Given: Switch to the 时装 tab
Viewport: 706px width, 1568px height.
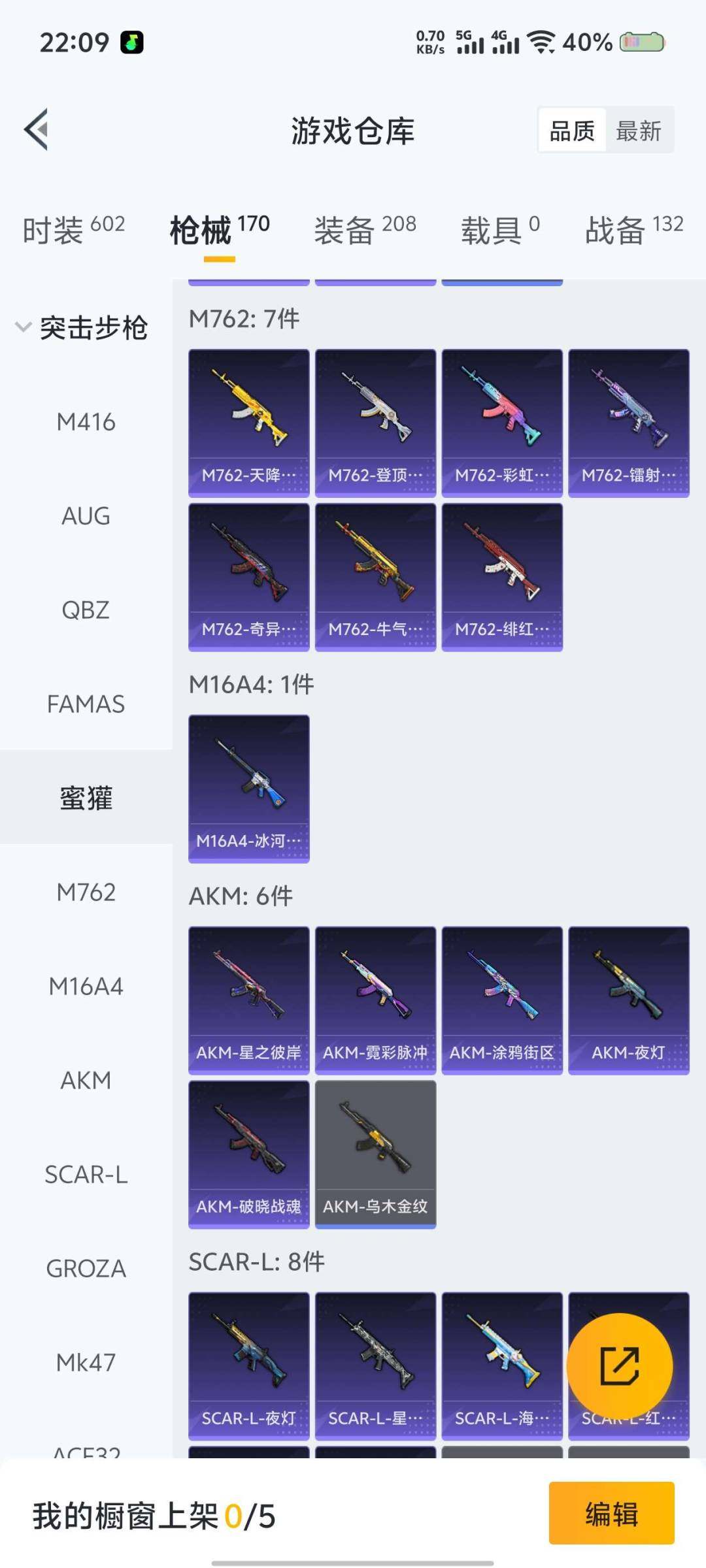Looking at the screenshot, I should 73,230.
